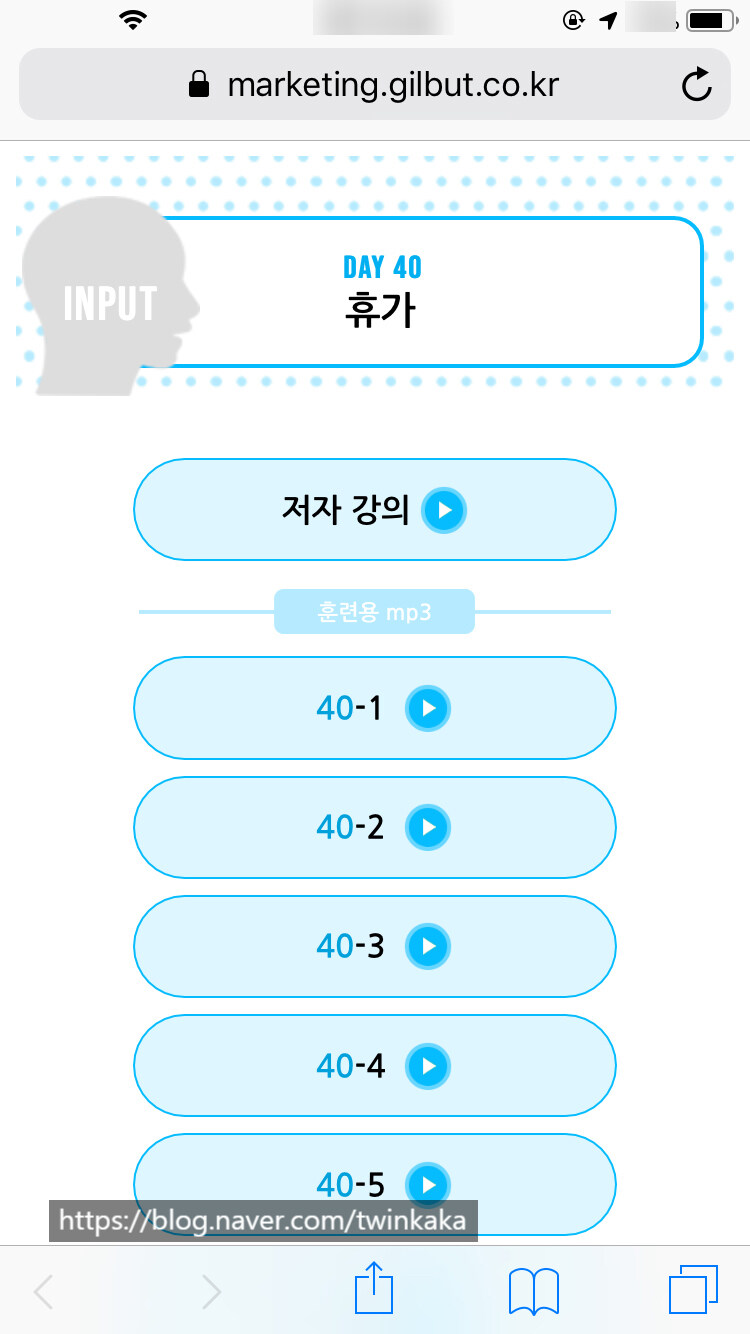Viewport: 750px width, 1334px height.
Task: Start audio track 40-4
Action: [x=375, y=1065]
